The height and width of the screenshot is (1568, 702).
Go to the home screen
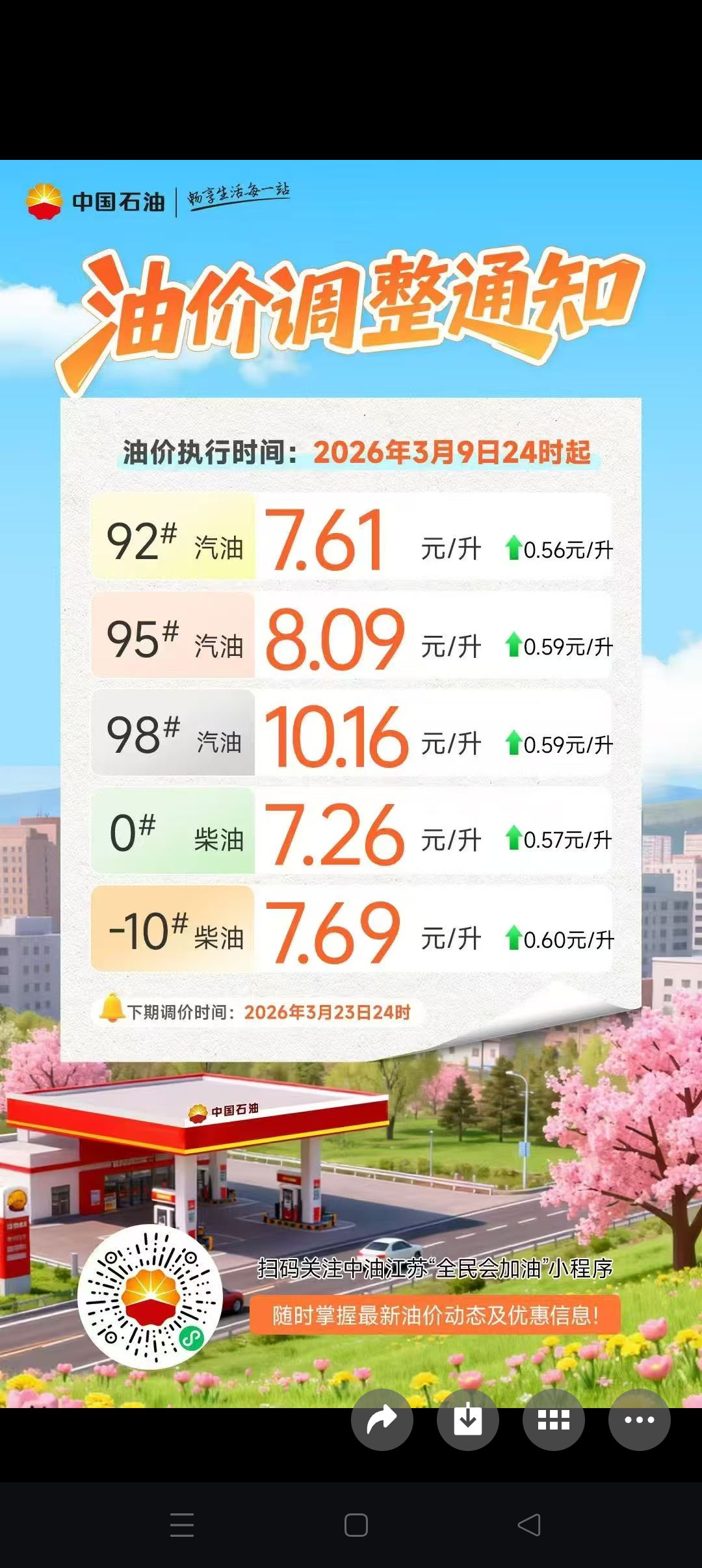click(x=356, y=1524)
